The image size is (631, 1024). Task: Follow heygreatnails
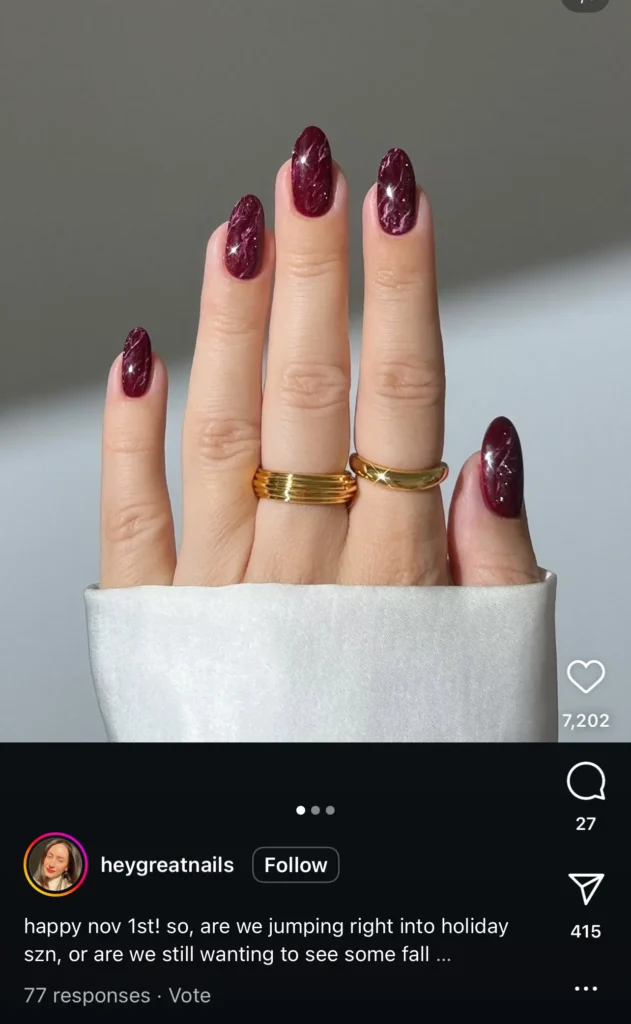[295, 865]
